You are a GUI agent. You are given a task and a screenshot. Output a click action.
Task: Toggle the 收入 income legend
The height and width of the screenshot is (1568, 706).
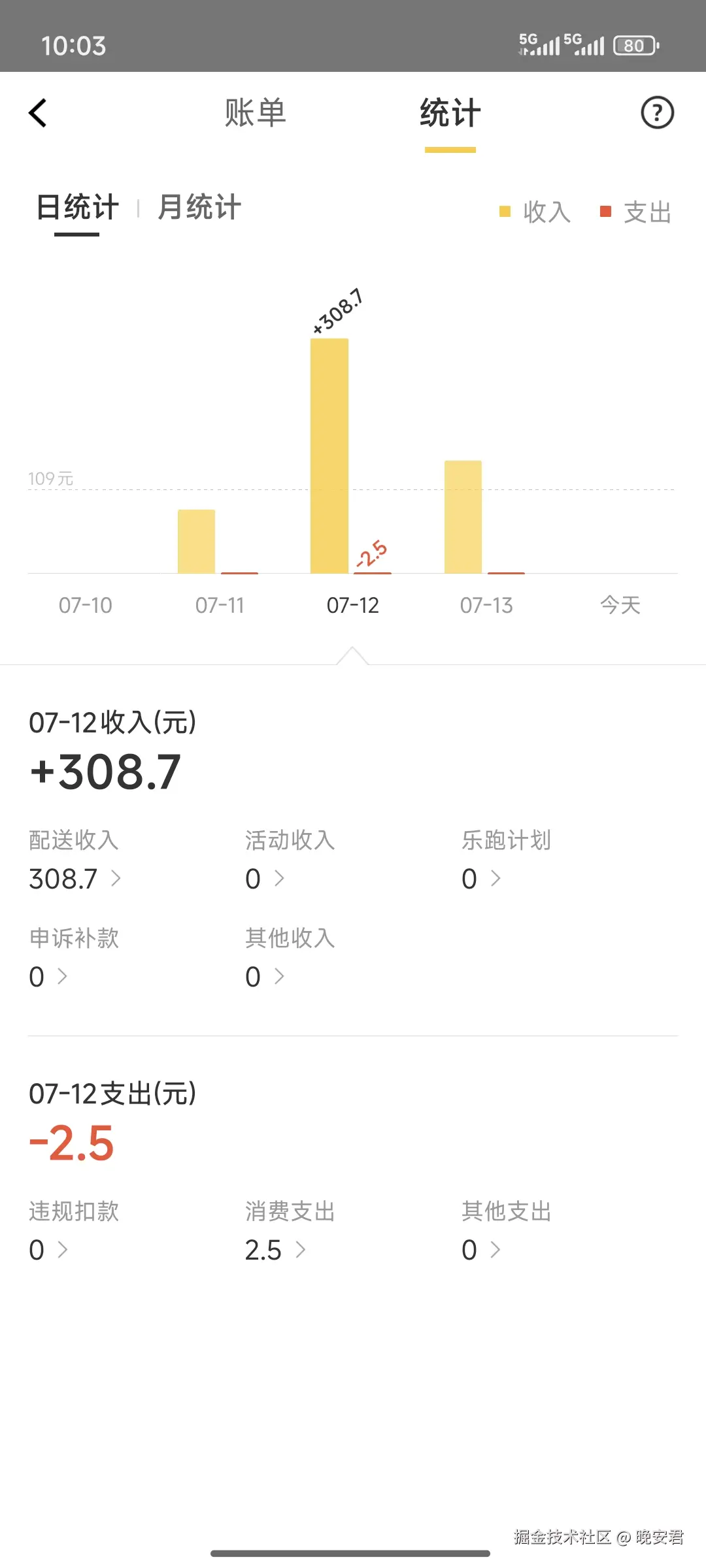533,212
